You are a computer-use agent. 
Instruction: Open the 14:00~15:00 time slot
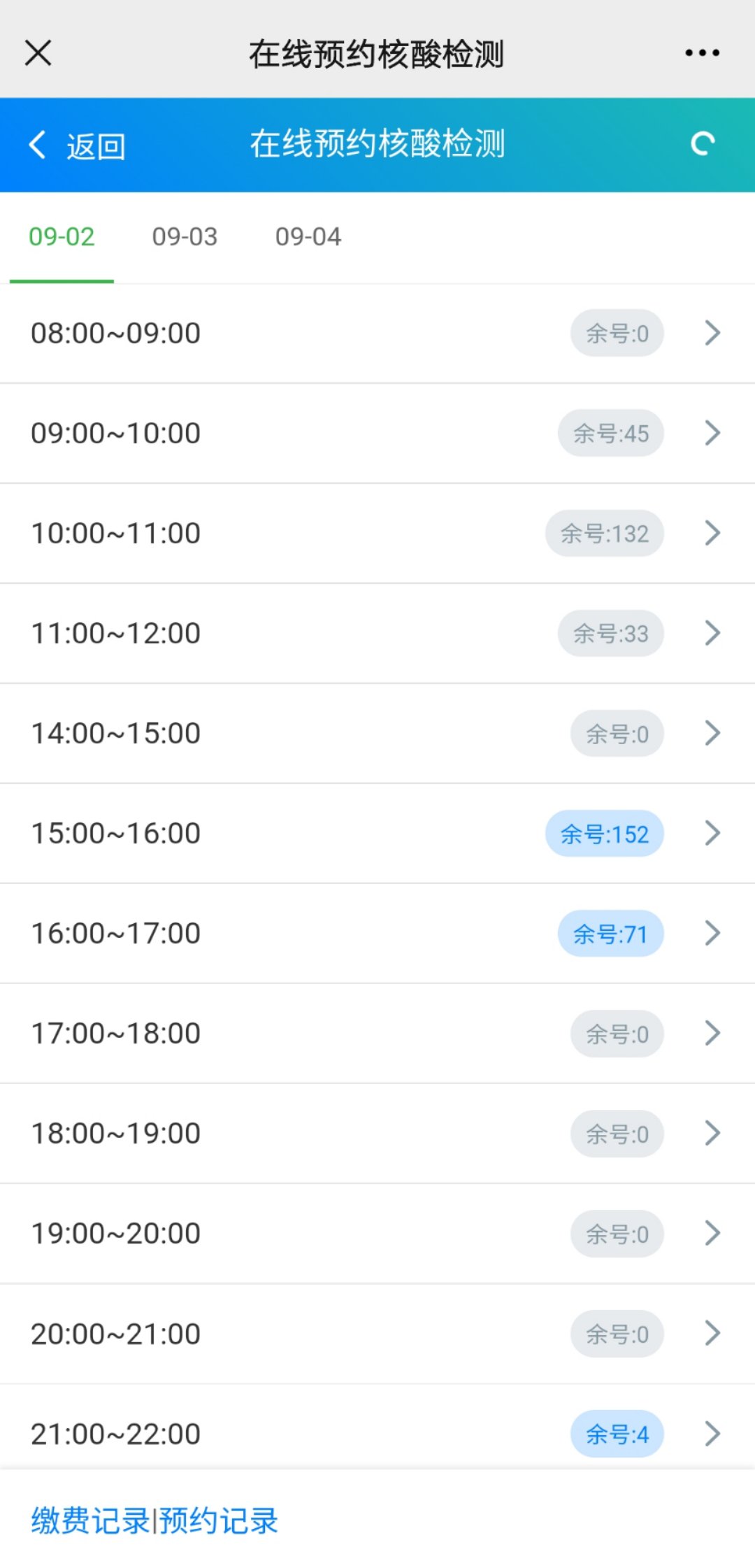click(x=377, y=733)
